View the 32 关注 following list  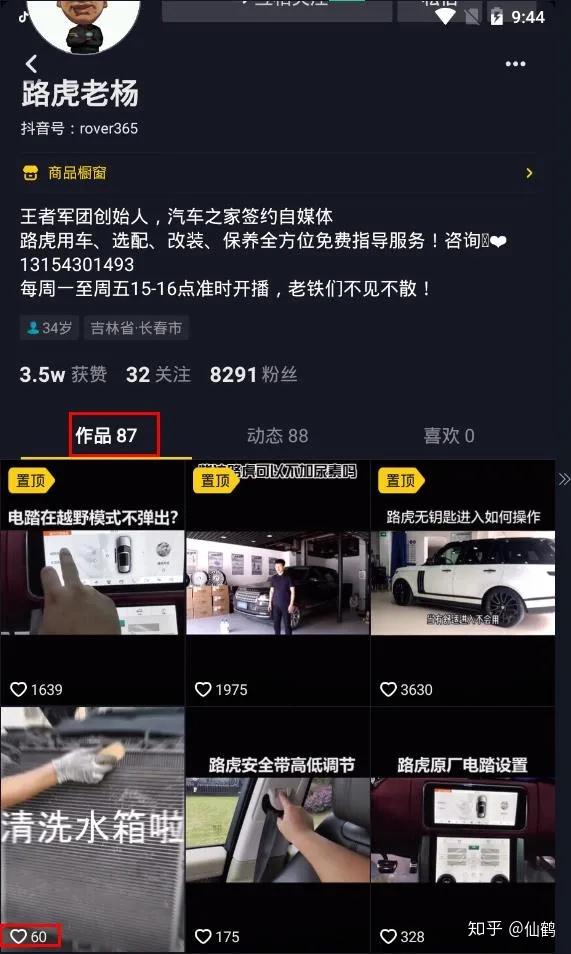tap(158, 374)
